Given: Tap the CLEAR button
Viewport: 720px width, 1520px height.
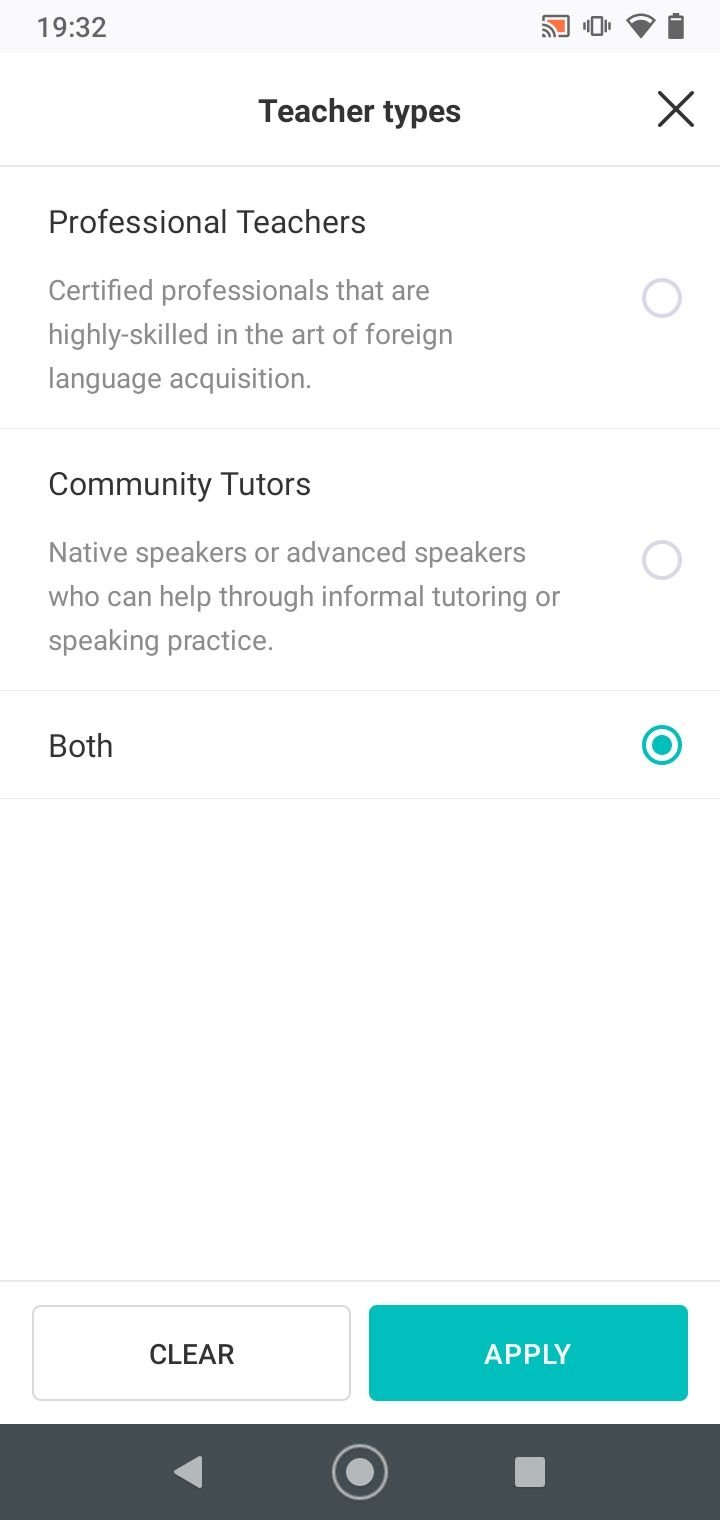Looking at the screenshot, I should coord(191,1353).
